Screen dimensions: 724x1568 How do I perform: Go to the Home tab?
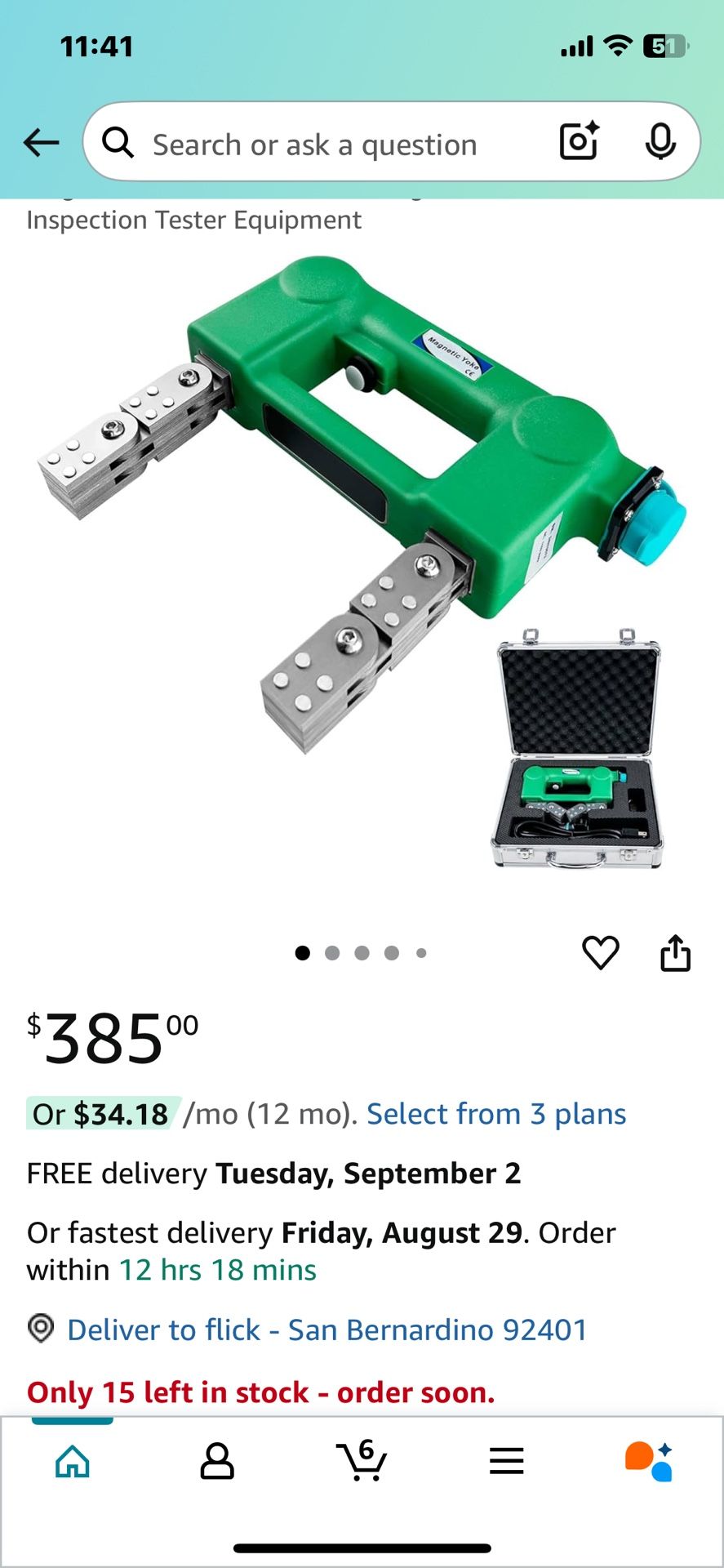pyautogui.click(x=73, y=1461)
